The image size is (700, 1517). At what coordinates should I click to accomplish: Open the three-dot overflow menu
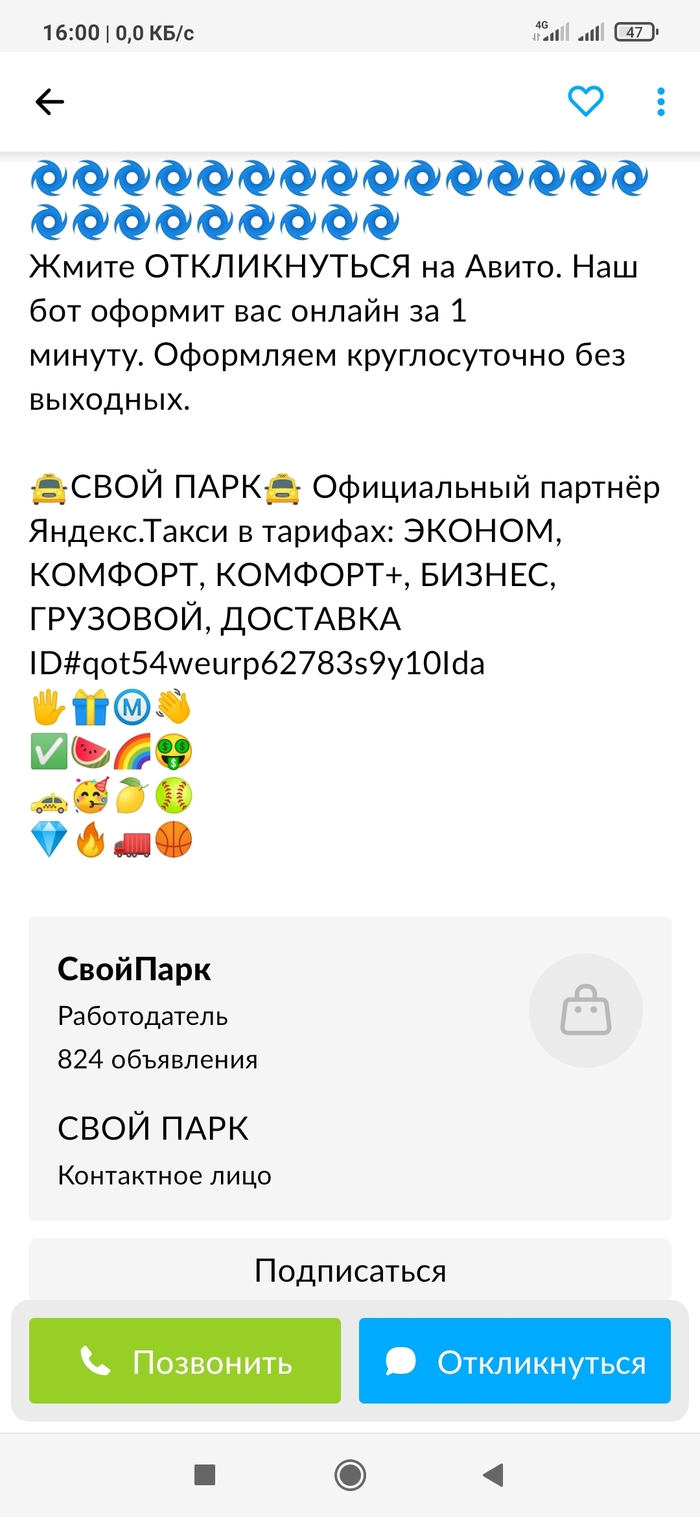pyautogui.click(x=660, y=101)
